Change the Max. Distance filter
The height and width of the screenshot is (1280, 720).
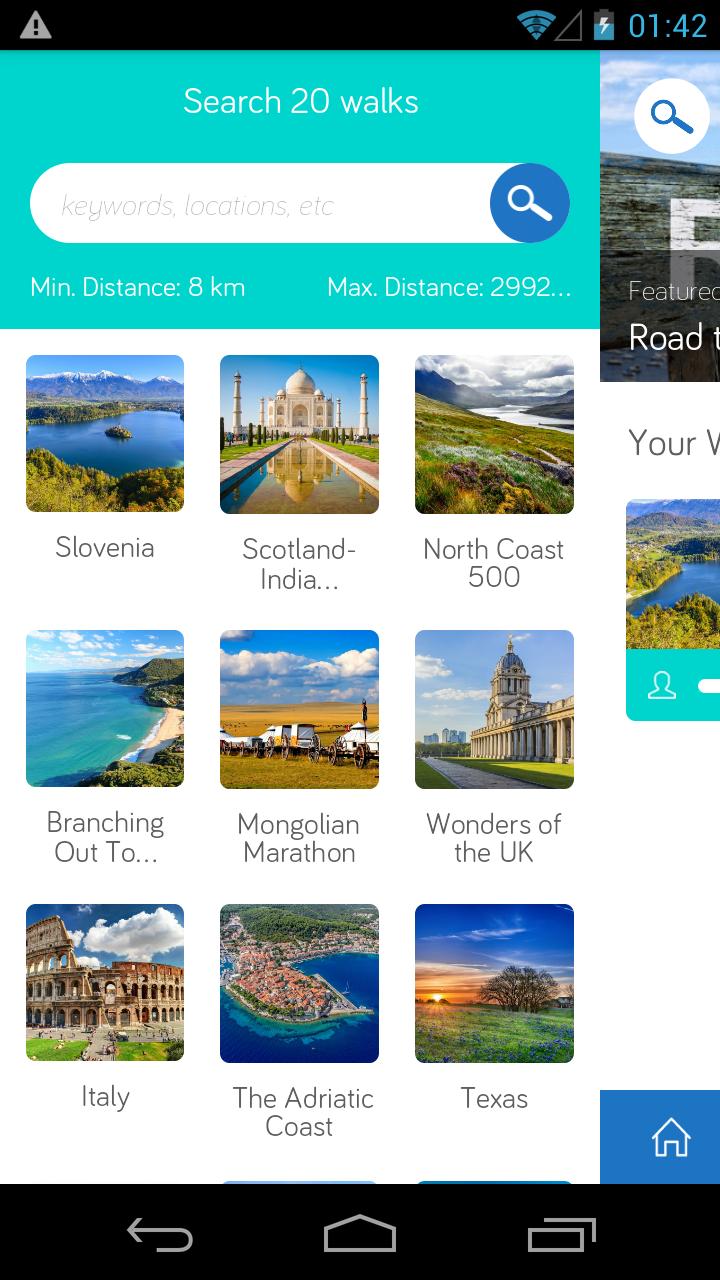click(449, 288)
